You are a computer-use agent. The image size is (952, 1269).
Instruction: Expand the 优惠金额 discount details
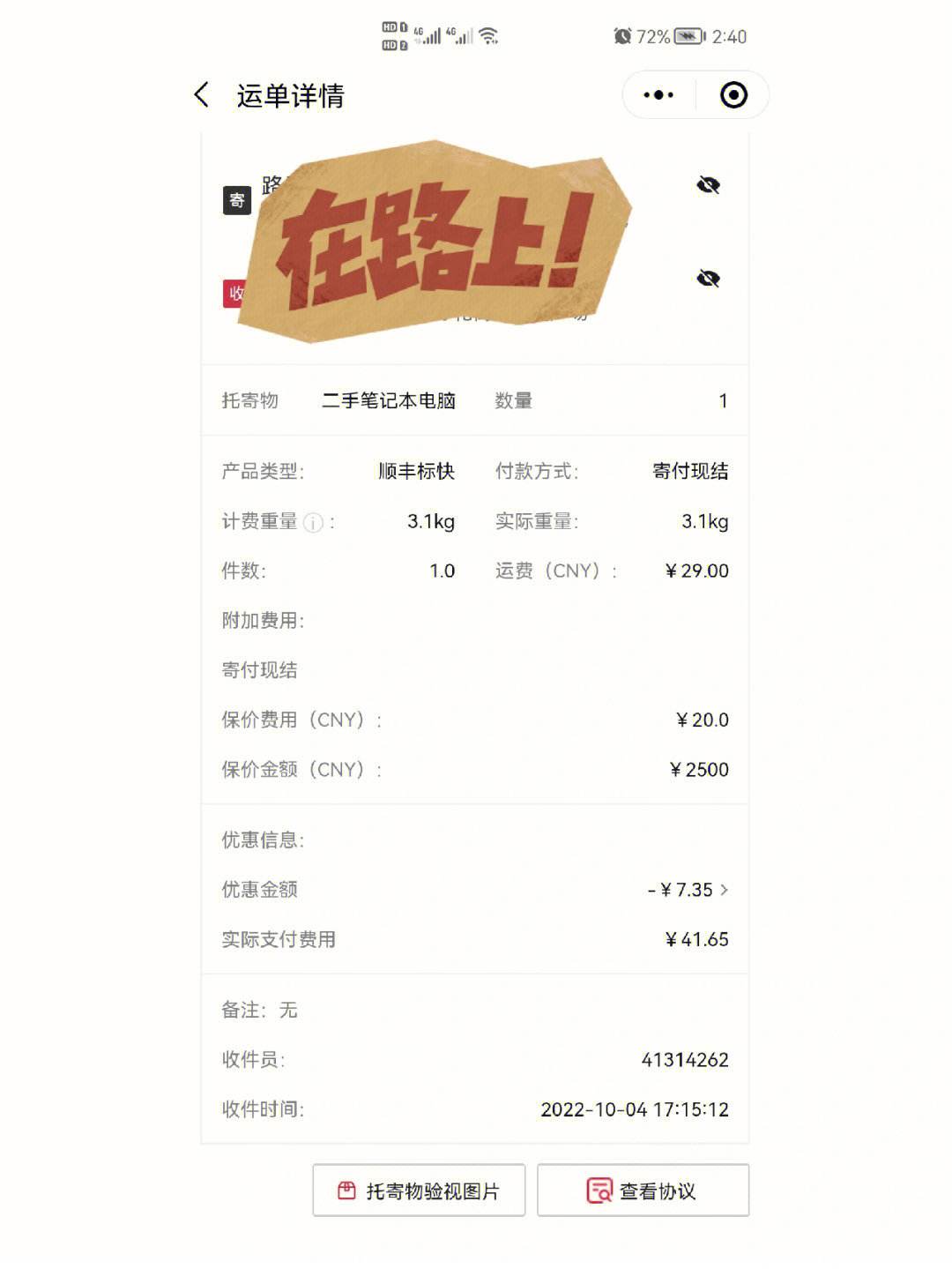[x=724, y=890]
